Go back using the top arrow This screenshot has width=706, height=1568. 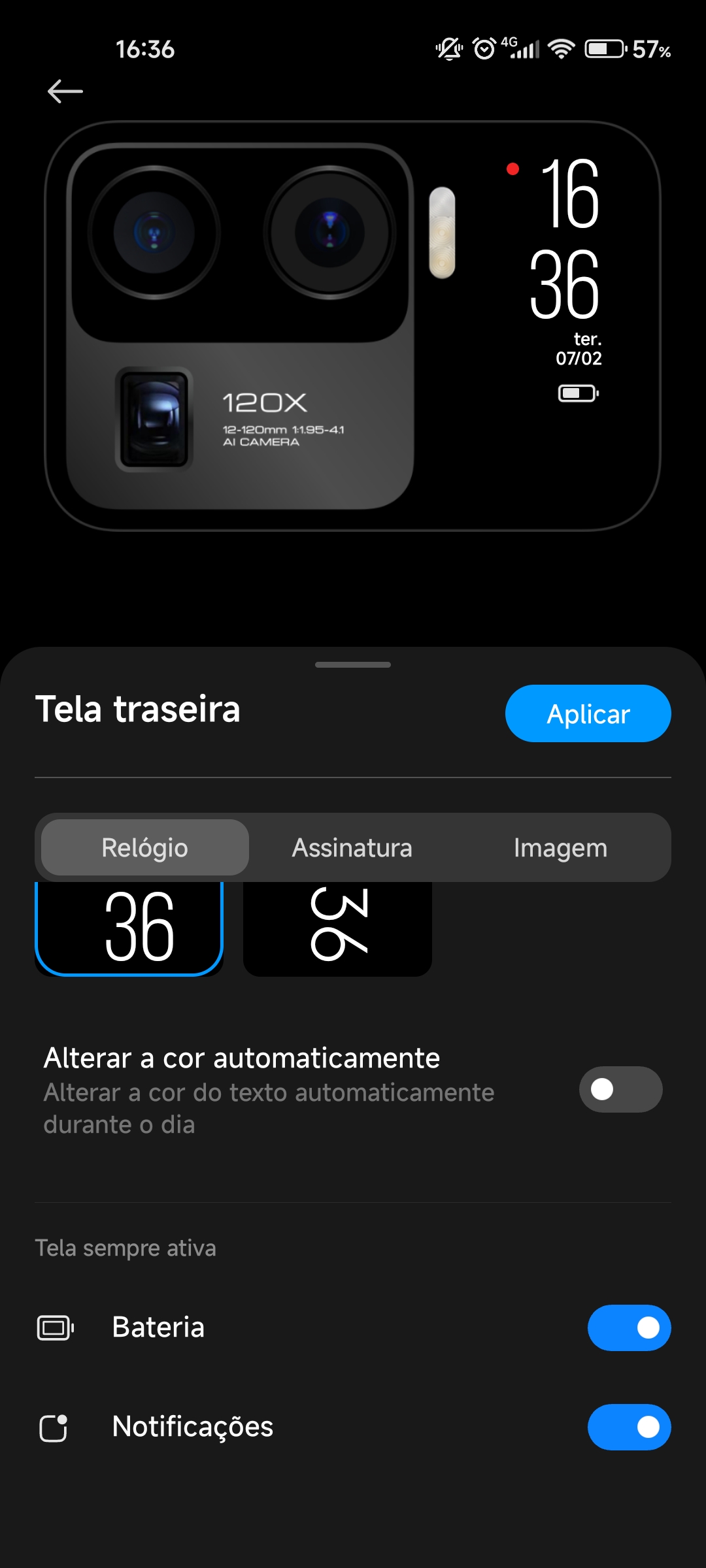[x=65, y=91]
